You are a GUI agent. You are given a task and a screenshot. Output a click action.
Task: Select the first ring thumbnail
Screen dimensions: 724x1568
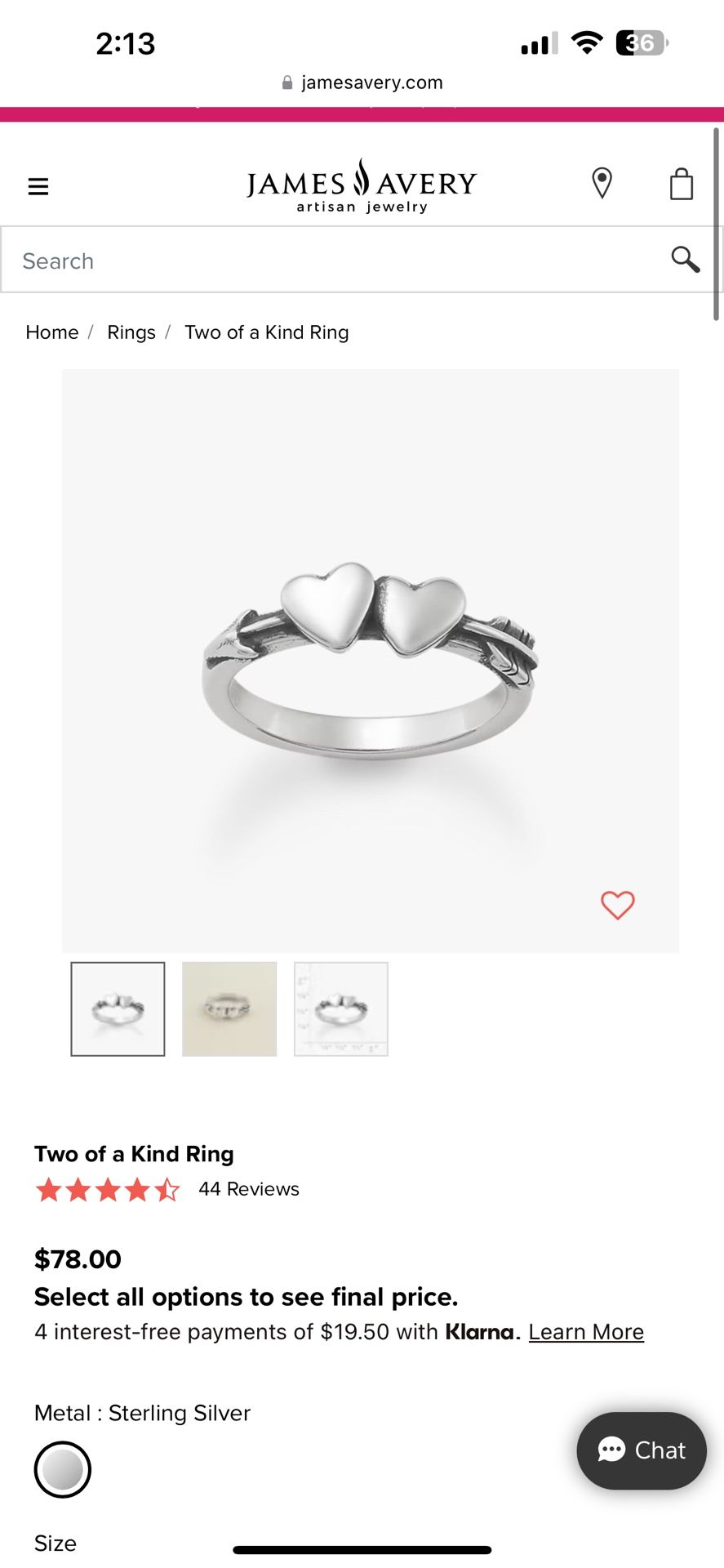118,1009
